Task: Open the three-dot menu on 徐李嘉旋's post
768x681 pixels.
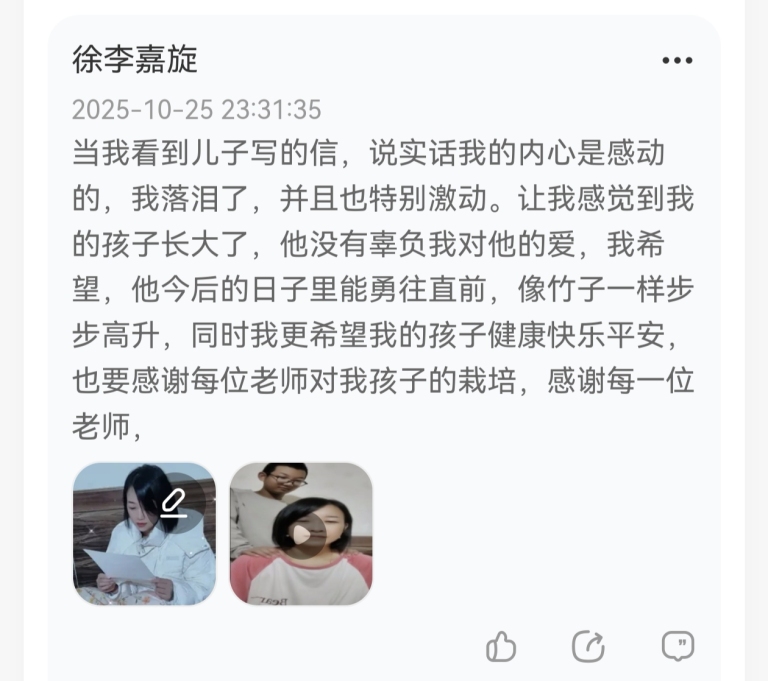Action: pyautogui.click(x=677, y=61)
